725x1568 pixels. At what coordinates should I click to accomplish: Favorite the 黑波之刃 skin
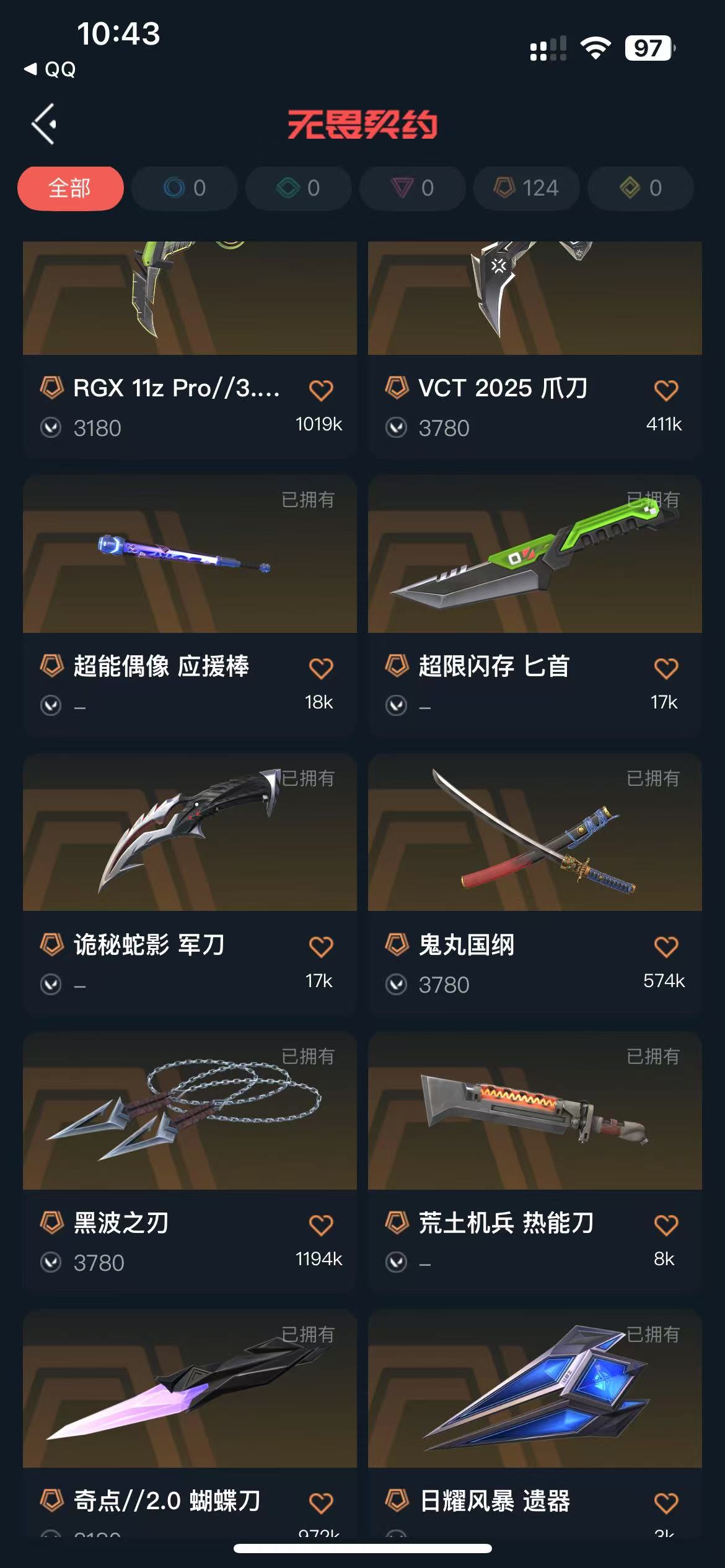coord(321,1224)
